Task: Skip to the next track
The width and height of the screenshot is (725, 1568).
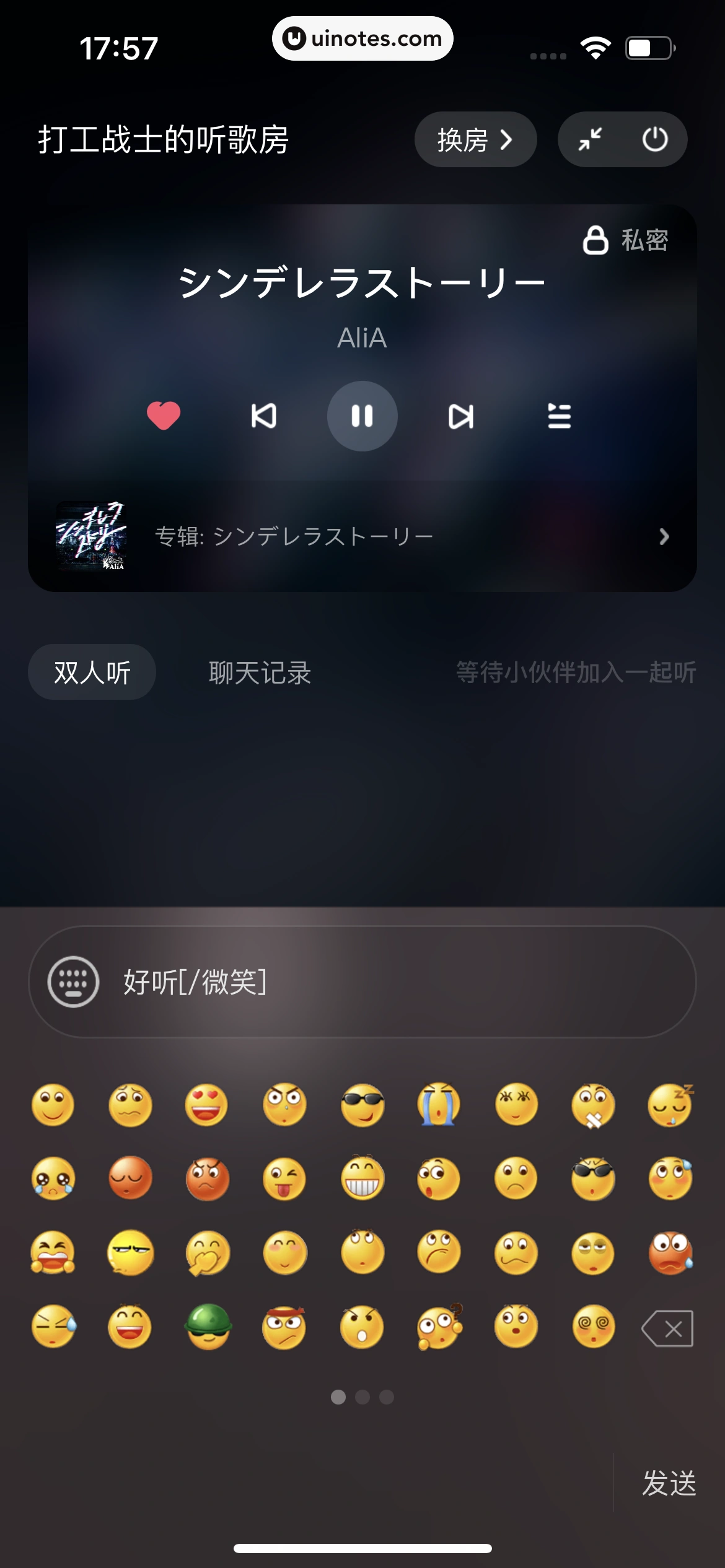Action: tap(461, 416)
